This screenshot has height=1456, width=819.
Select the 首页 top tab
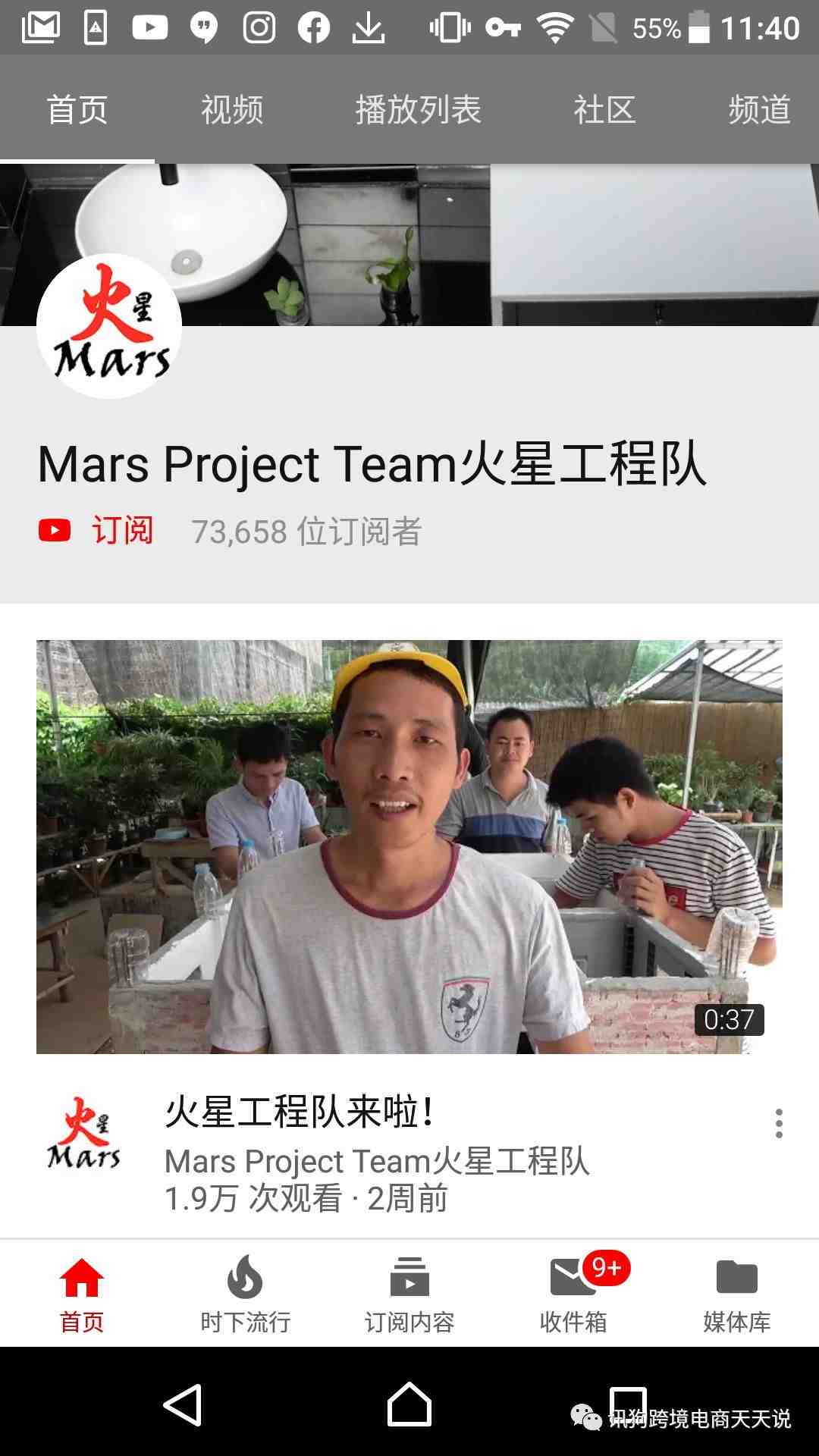click(77, 110)
